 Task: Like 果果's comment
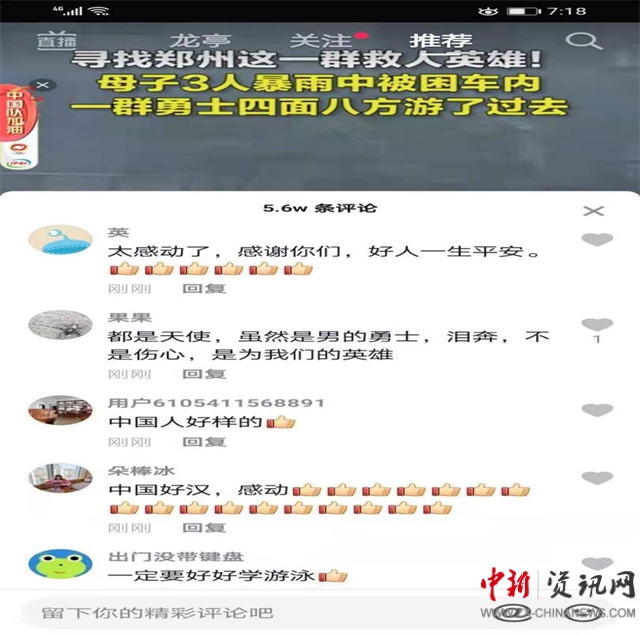[597, 325]
